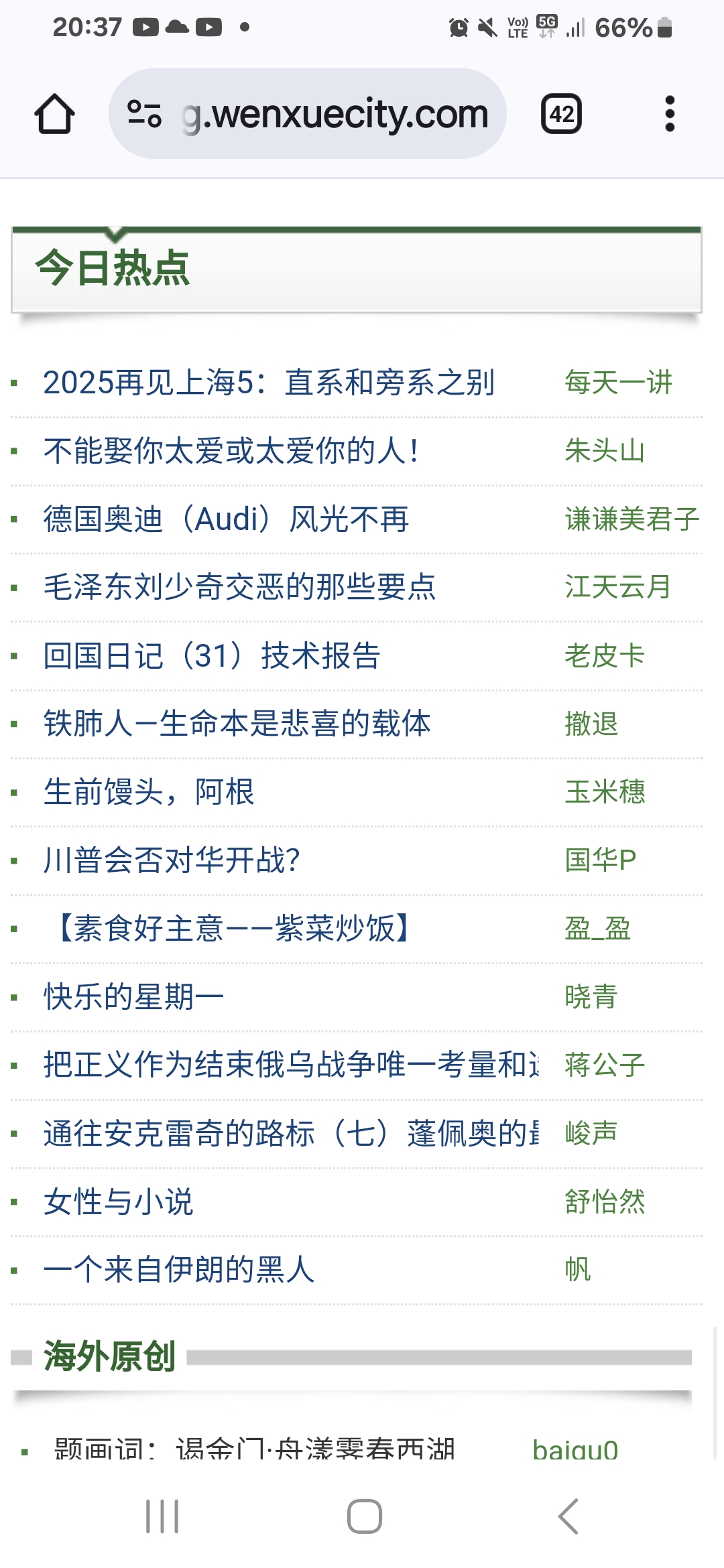Open the 生前馒头，阿根 post
This screenshot has width=724, height=1568.
click(149, 792)
